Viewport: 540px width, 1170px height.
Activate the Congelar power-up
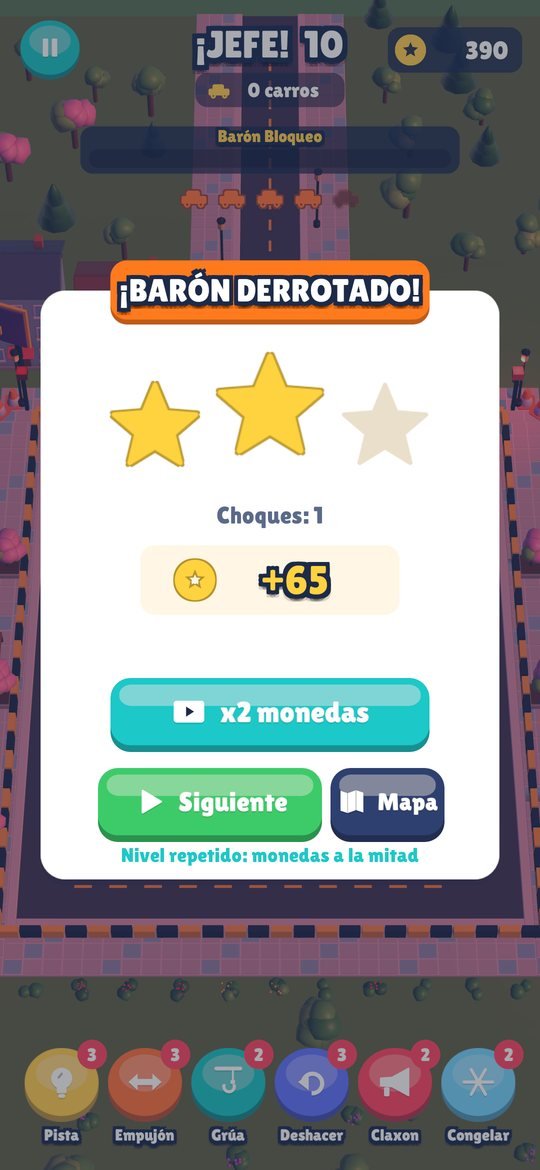pos(478,1084)
